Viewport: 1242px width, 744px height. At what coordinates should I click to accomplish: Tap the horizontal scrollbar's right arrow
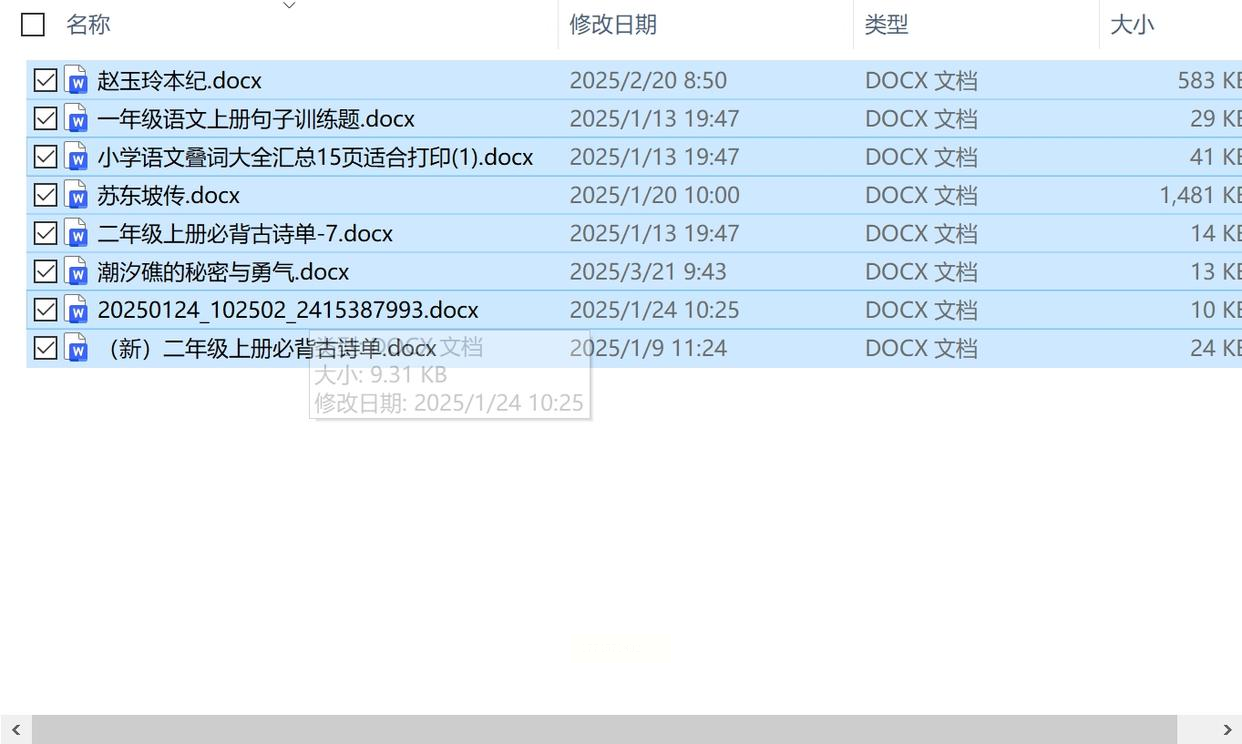[x=1227, y=730]
